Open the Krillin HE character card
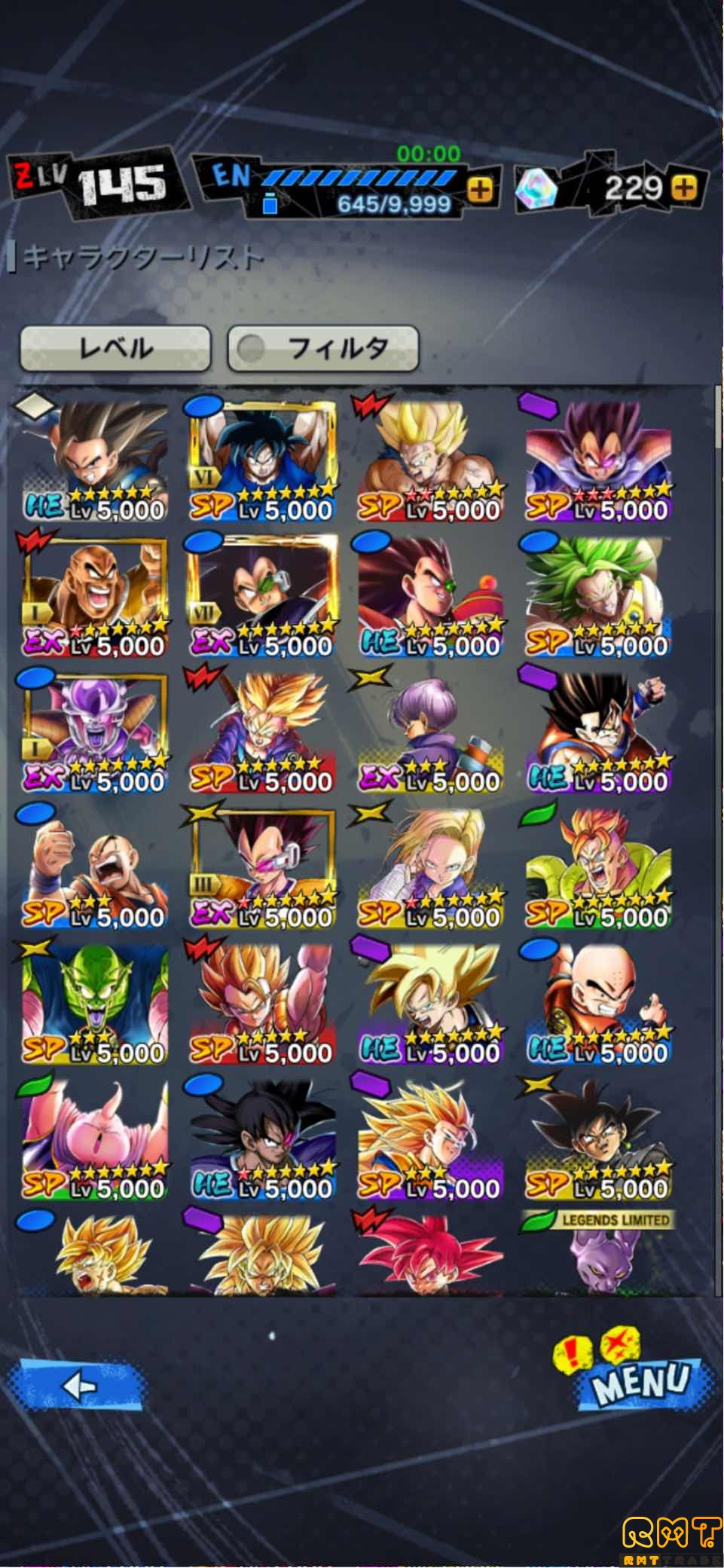 click(x=597, y=1002)
